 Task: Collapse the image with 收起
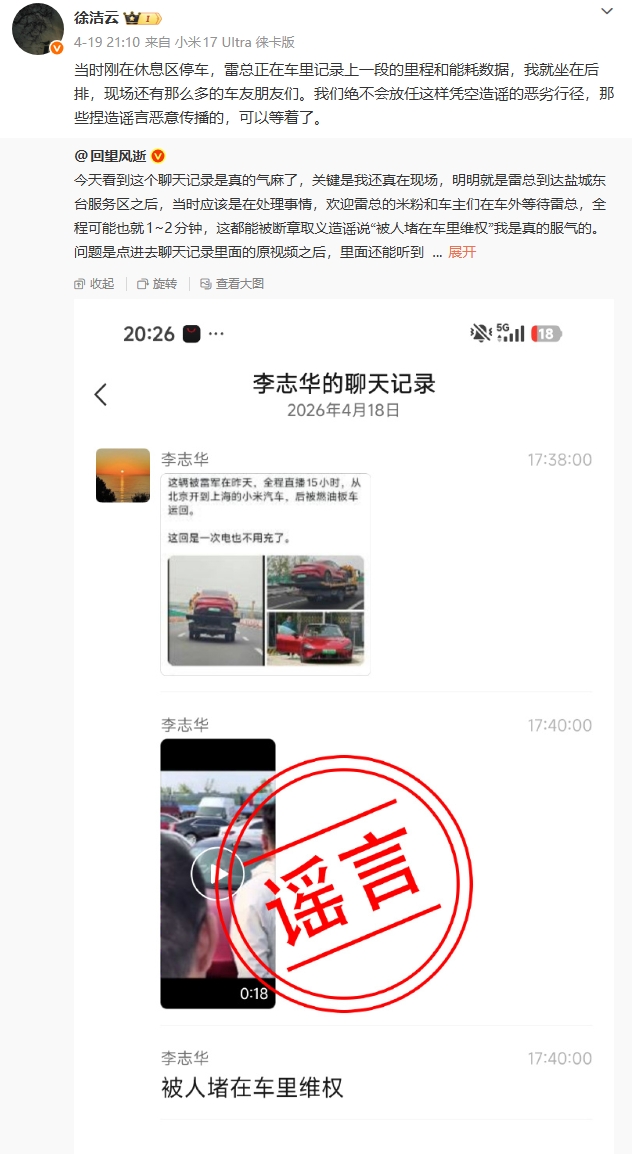coord(95,284)
